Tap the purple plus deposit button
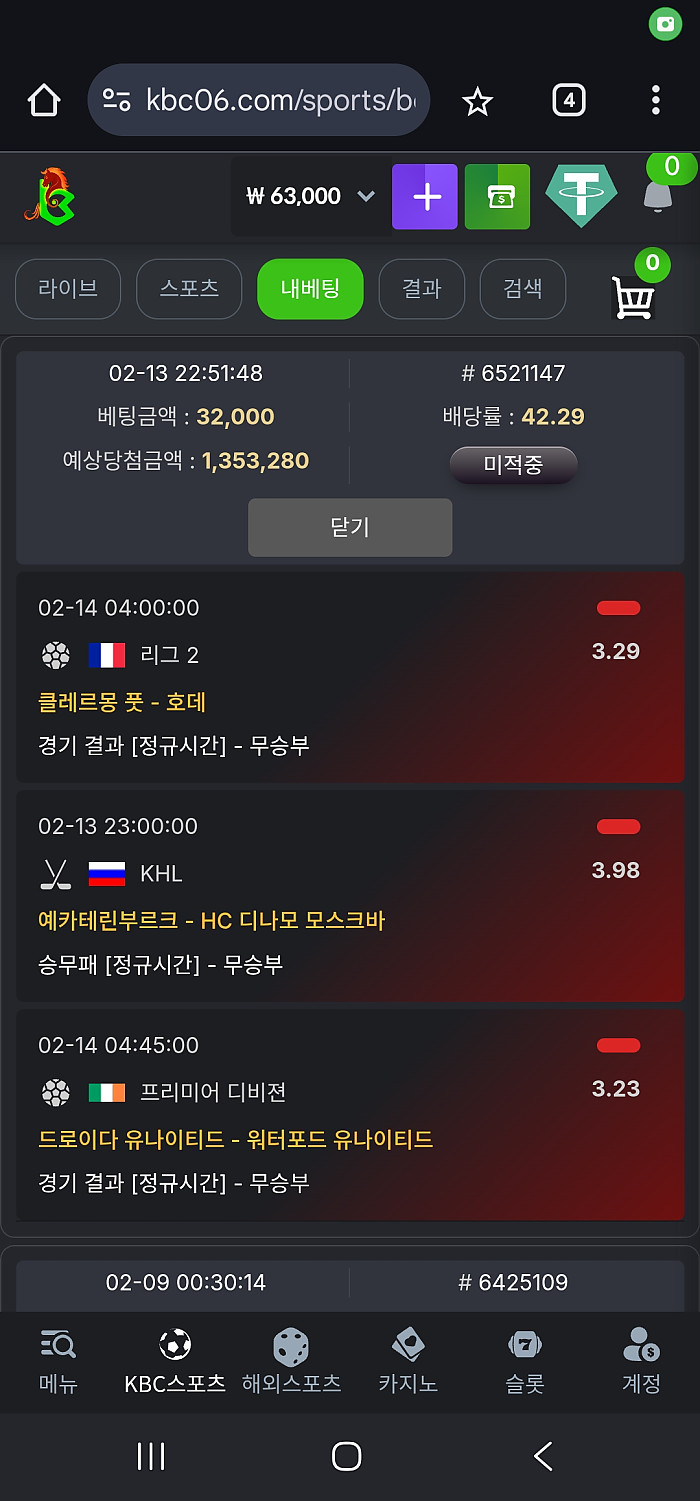The height and width of the screenshot is (1501, 700). [425, 197]
